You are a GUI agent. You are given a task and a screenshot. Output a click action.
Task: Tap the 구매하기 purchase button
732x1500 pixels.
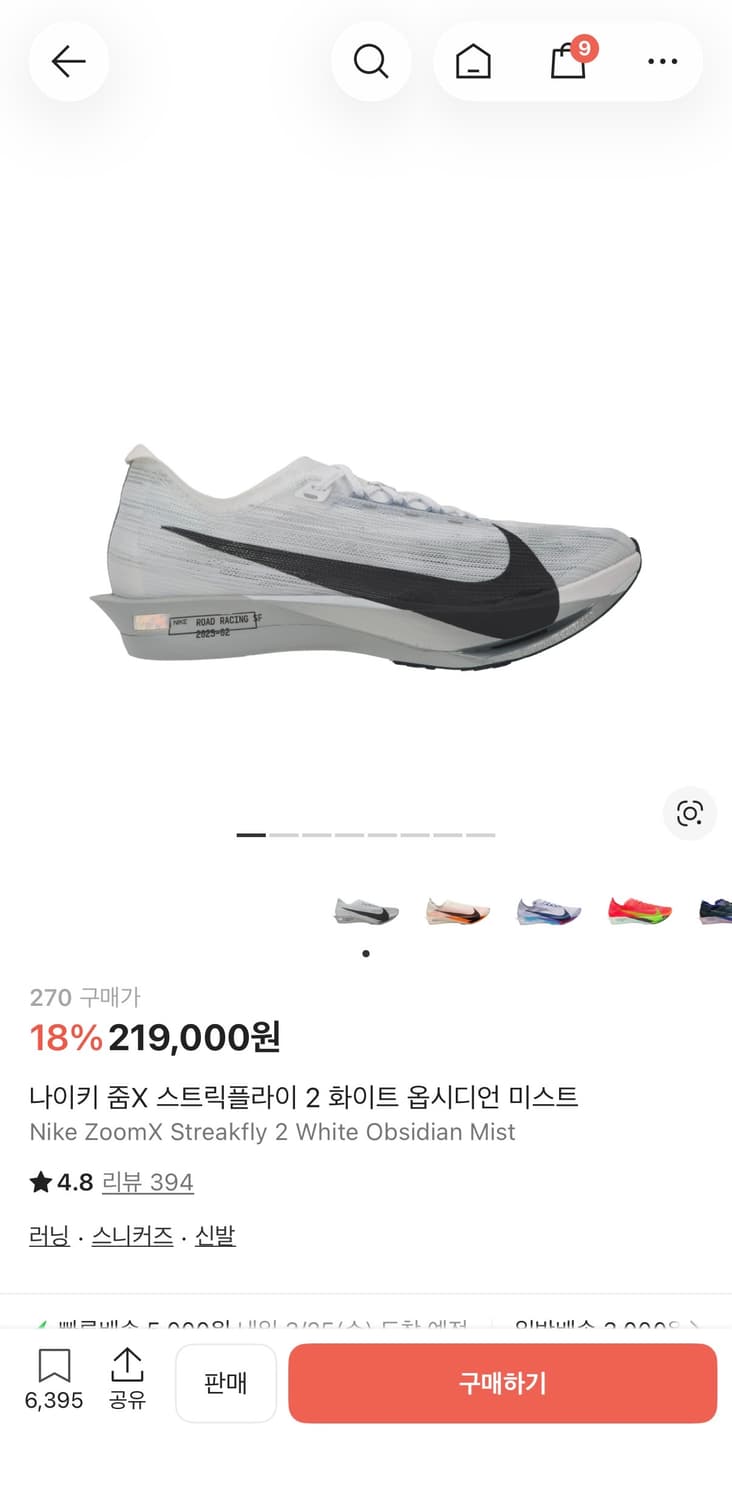(502, 1383)
